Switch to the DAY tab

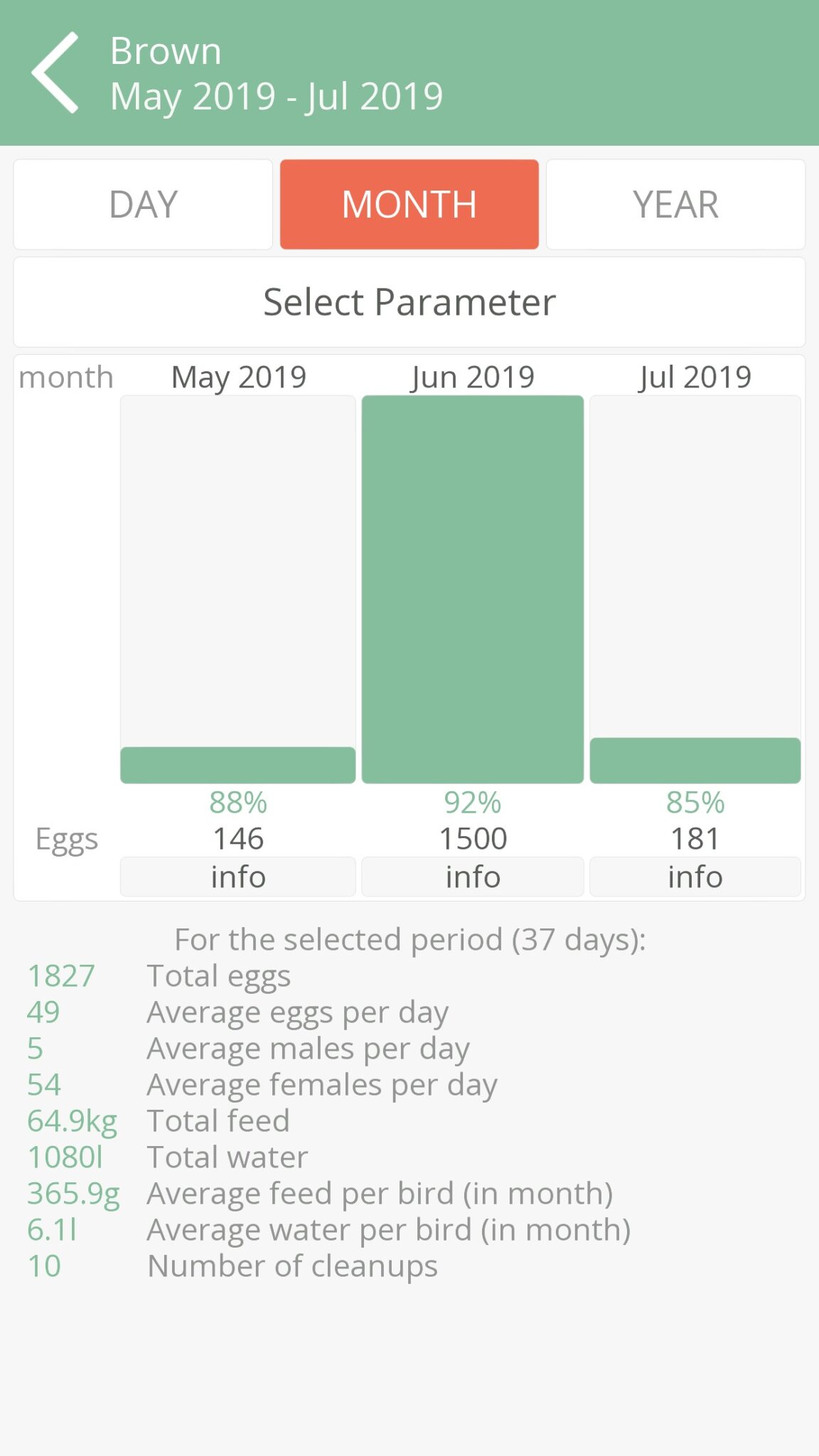(x=142, y=204)
